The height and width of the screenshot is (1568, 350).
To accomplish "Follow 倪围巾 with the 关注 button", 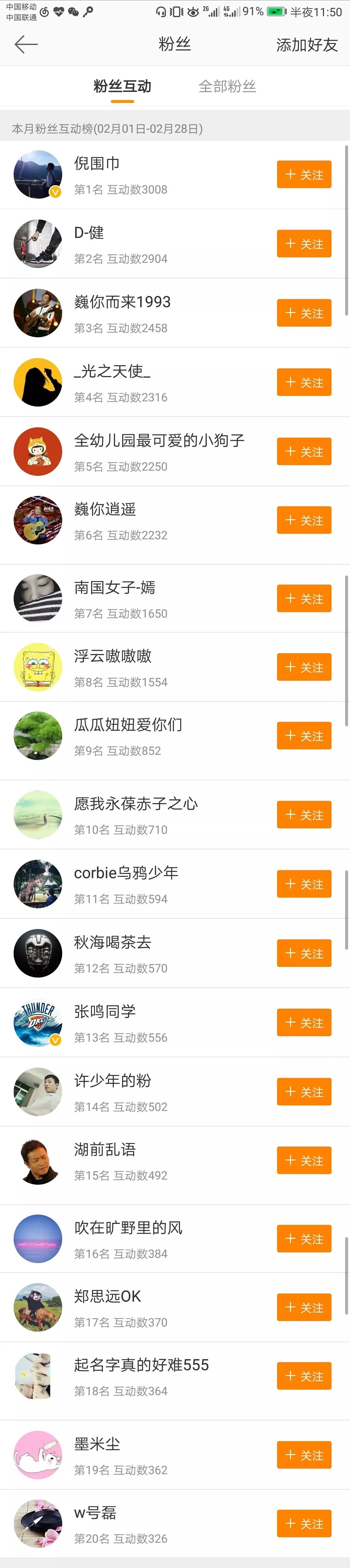I will 304,175.
